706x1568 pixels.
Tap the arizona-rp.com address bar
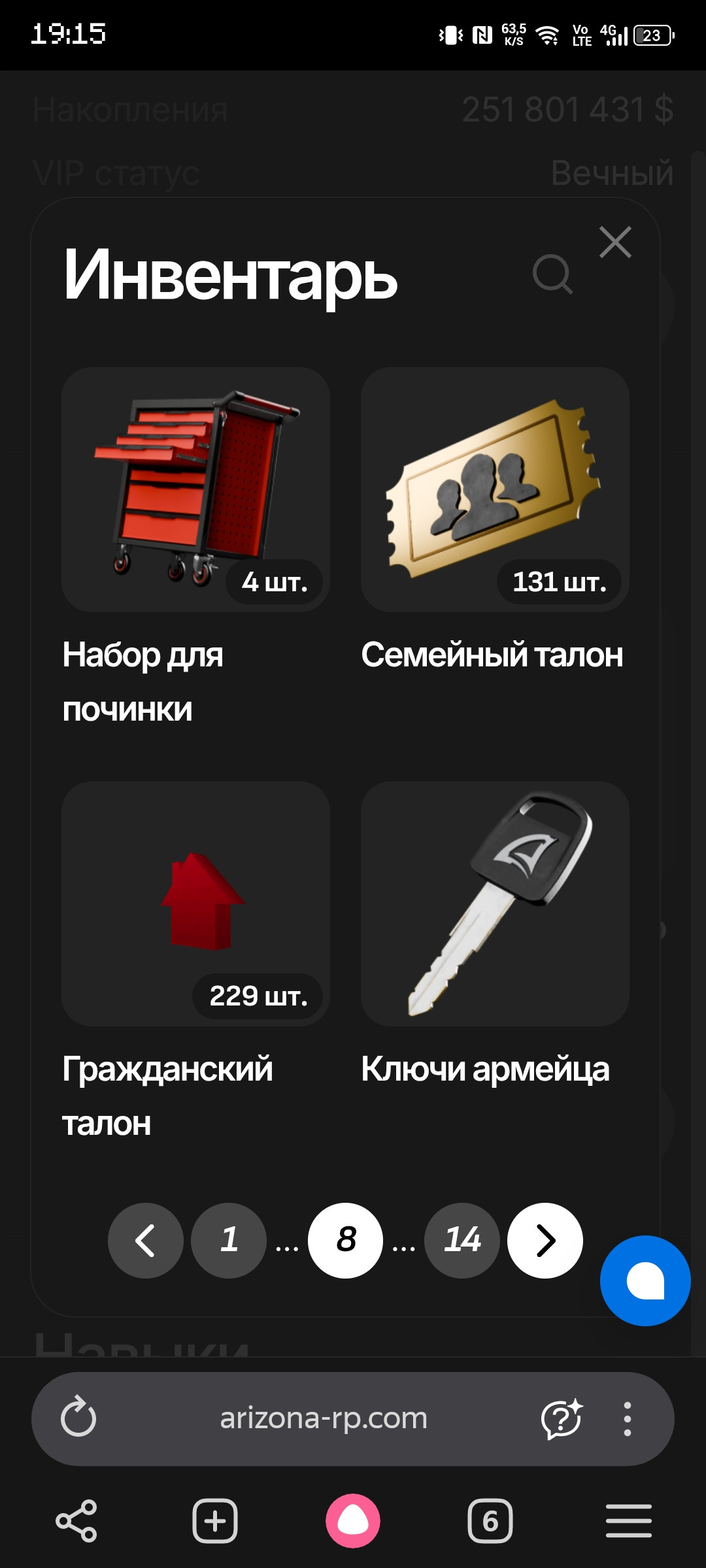(324, 1418)
